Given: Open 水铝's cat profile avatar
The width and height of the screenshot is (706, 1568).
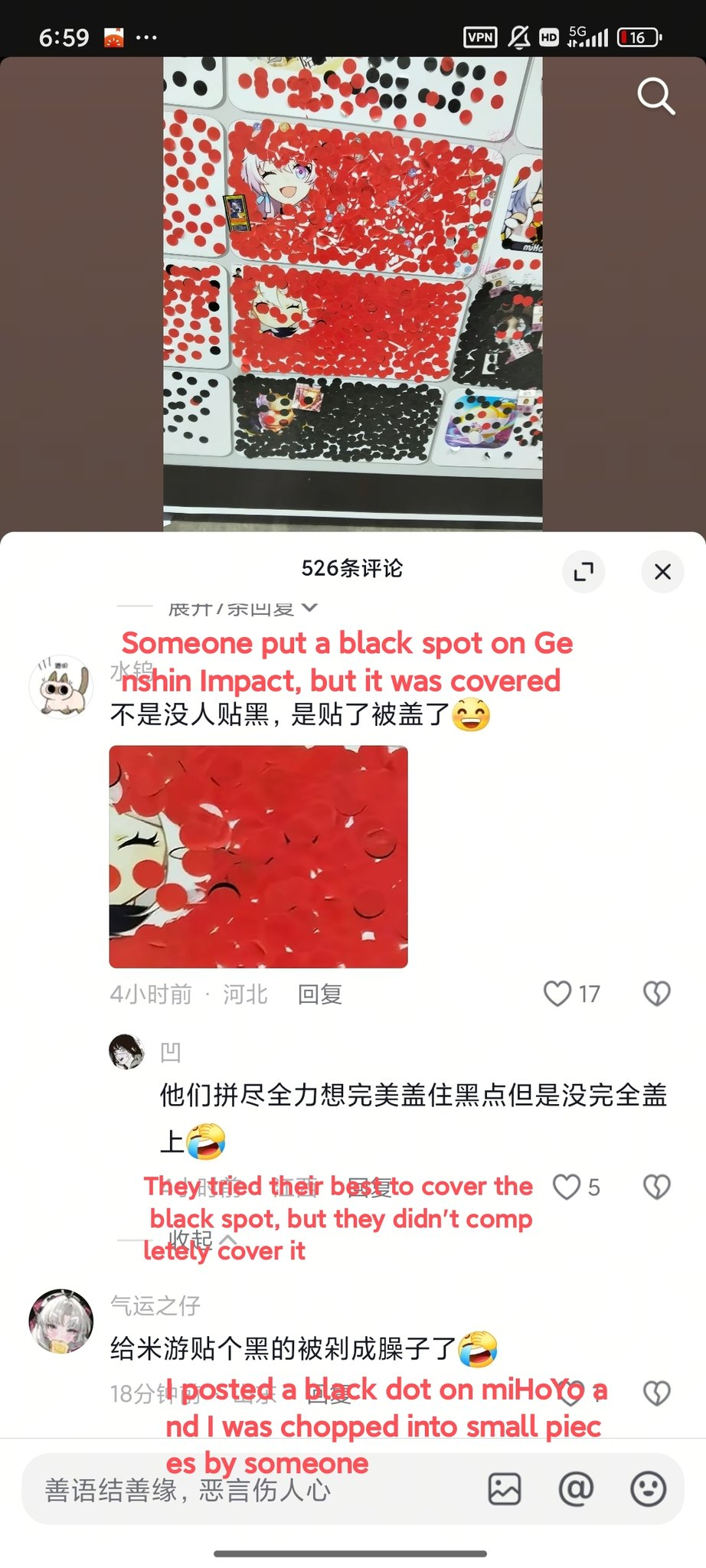Looking at the screenshot, I should (x=61, y=687).
